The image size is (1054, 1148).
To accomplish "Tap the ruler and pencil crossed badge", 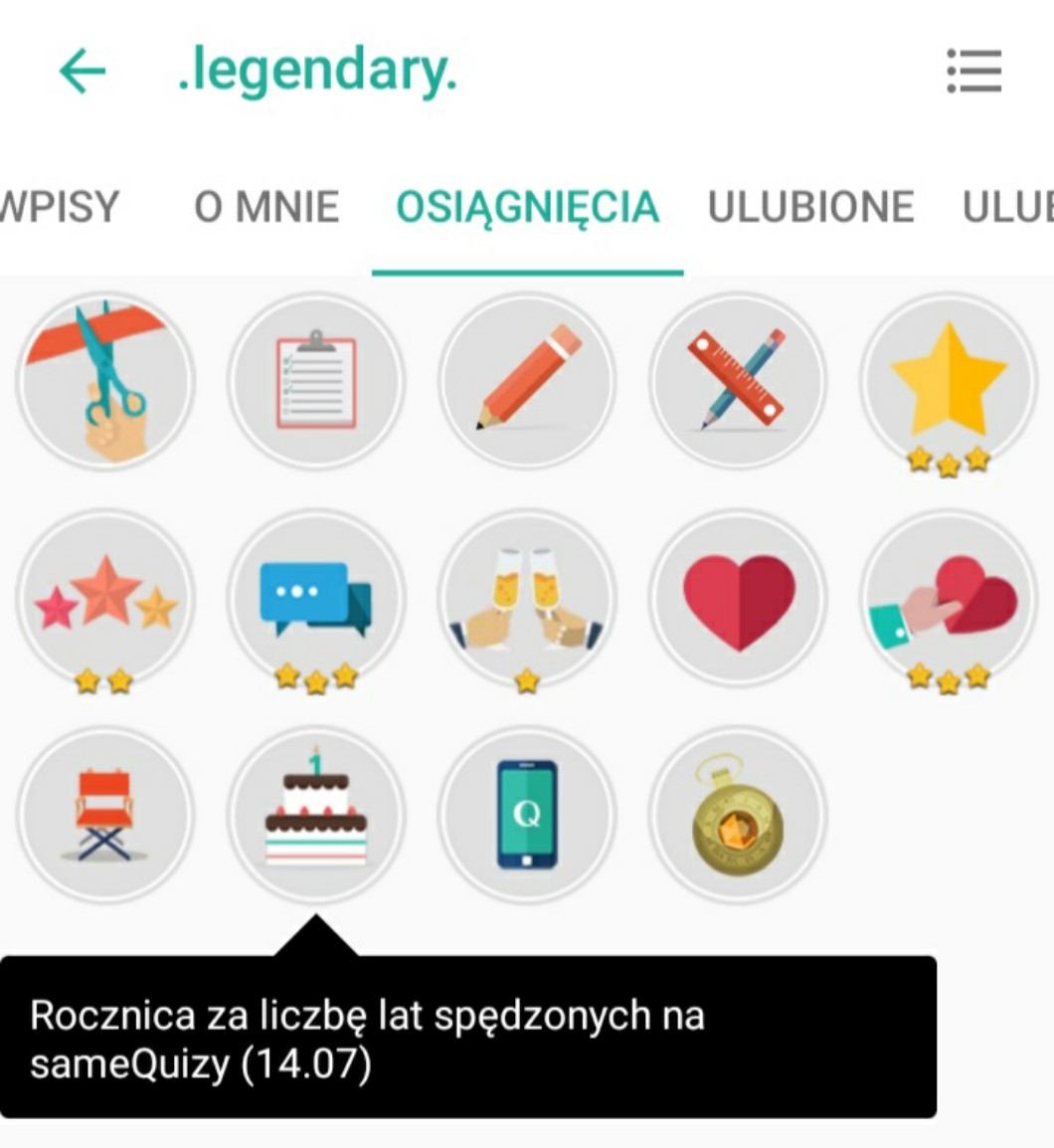I will 738,381.
